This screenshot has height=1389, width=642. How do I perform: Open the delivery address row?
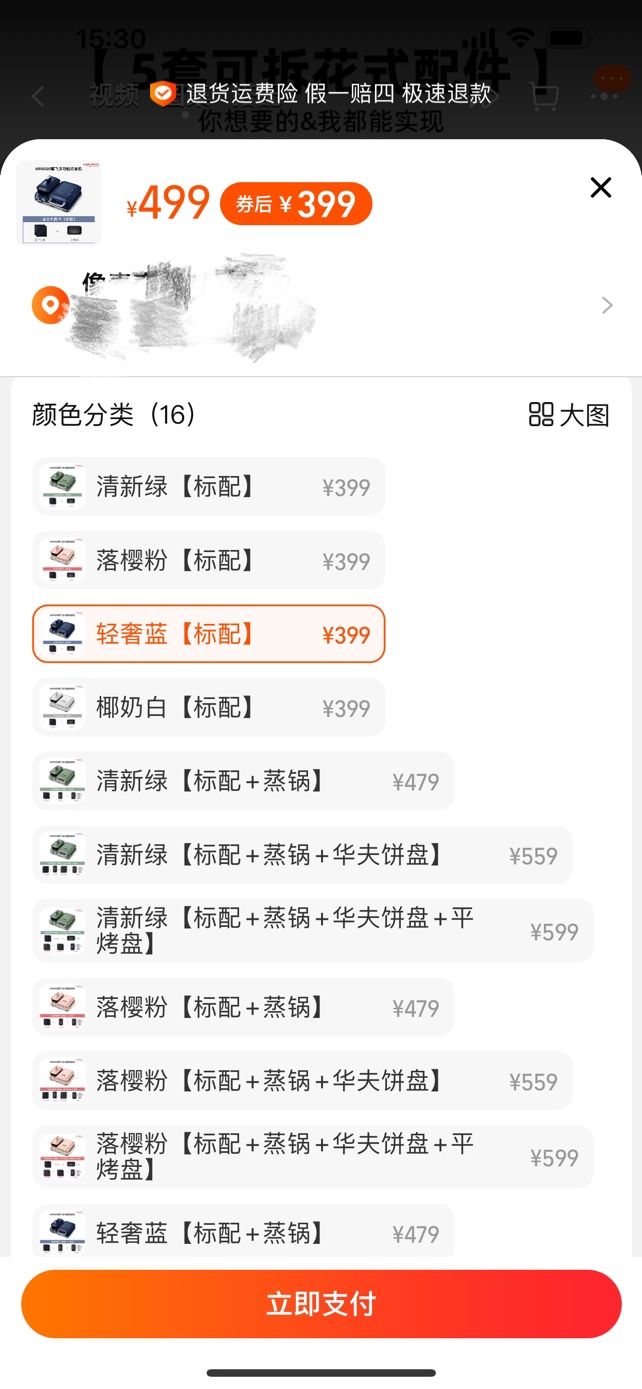[321, 305]
